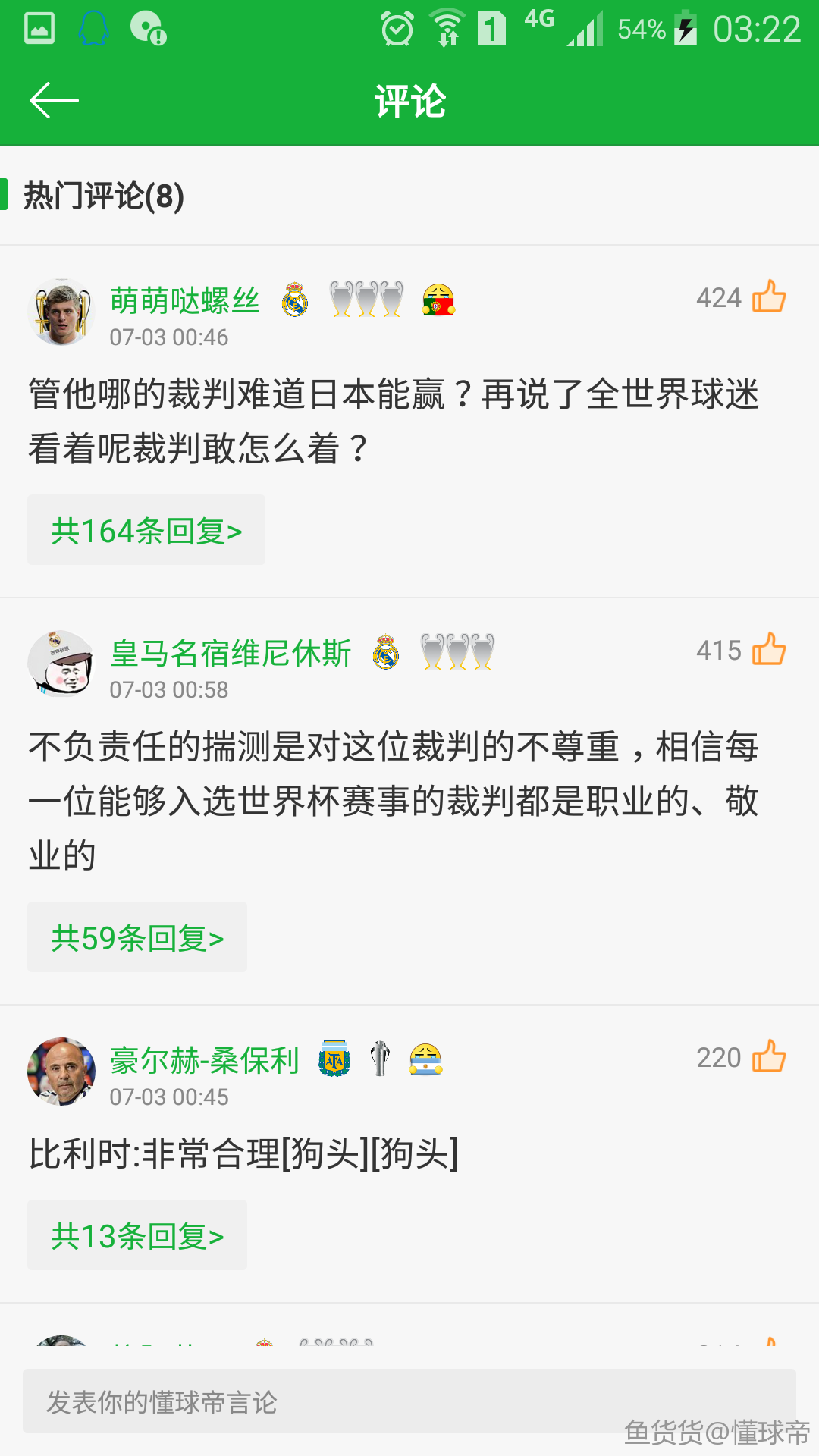The width and height of the screenshot is (819, 1456).
Task: Expand 共59条回复 replies
Action: pos(137,937)
